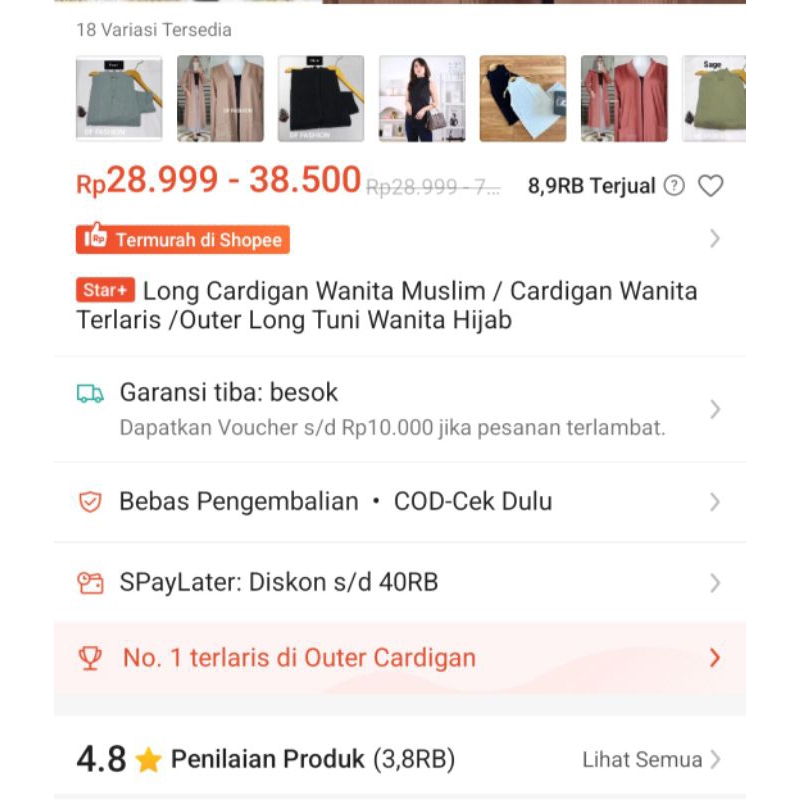This screenshot has width=800, height=800.
Task: Check the SPayLater discount offer
Action: point(400,582)
